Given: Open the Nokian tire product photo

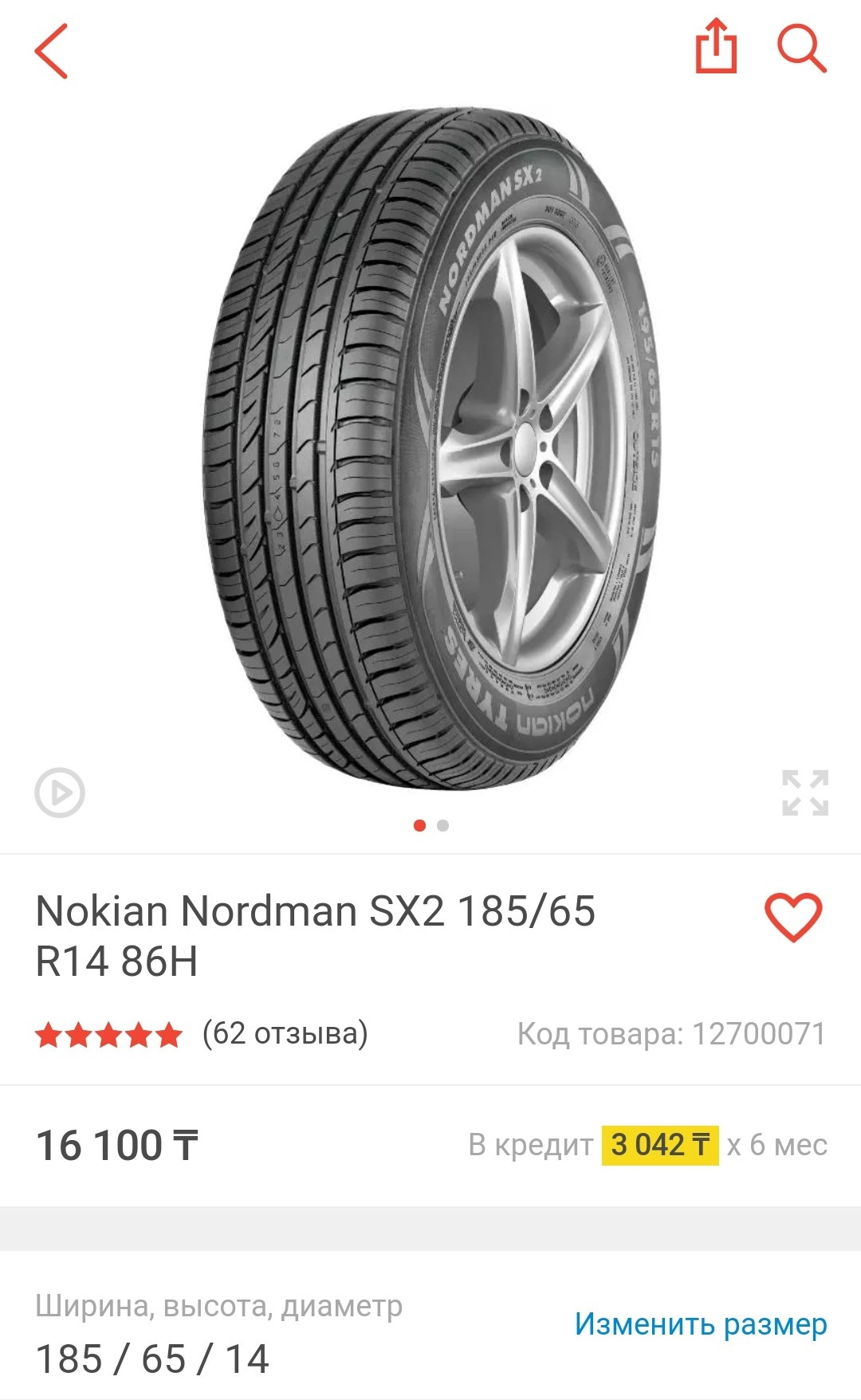Looking at the screenshot, I should [x=431, y=446].
